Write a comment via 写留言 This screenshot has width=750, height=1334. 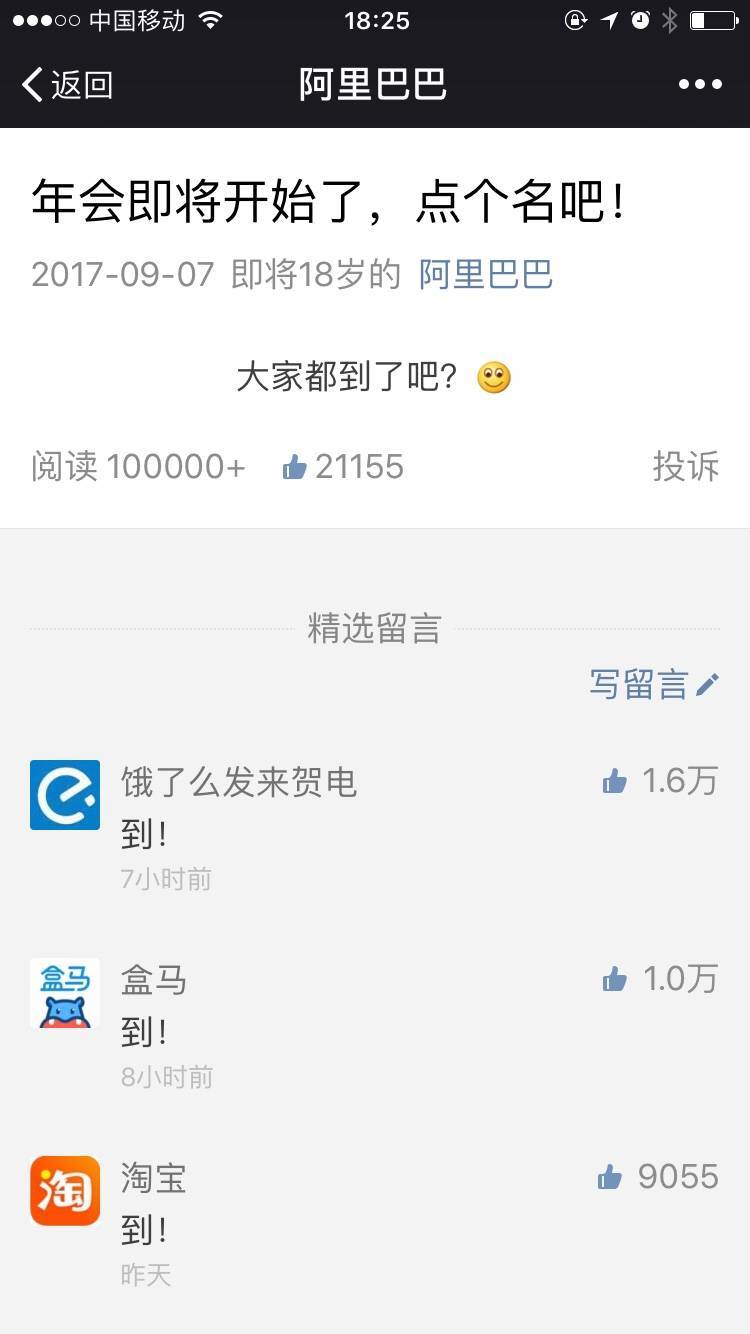pyautogui.click(x=654, y=685)
